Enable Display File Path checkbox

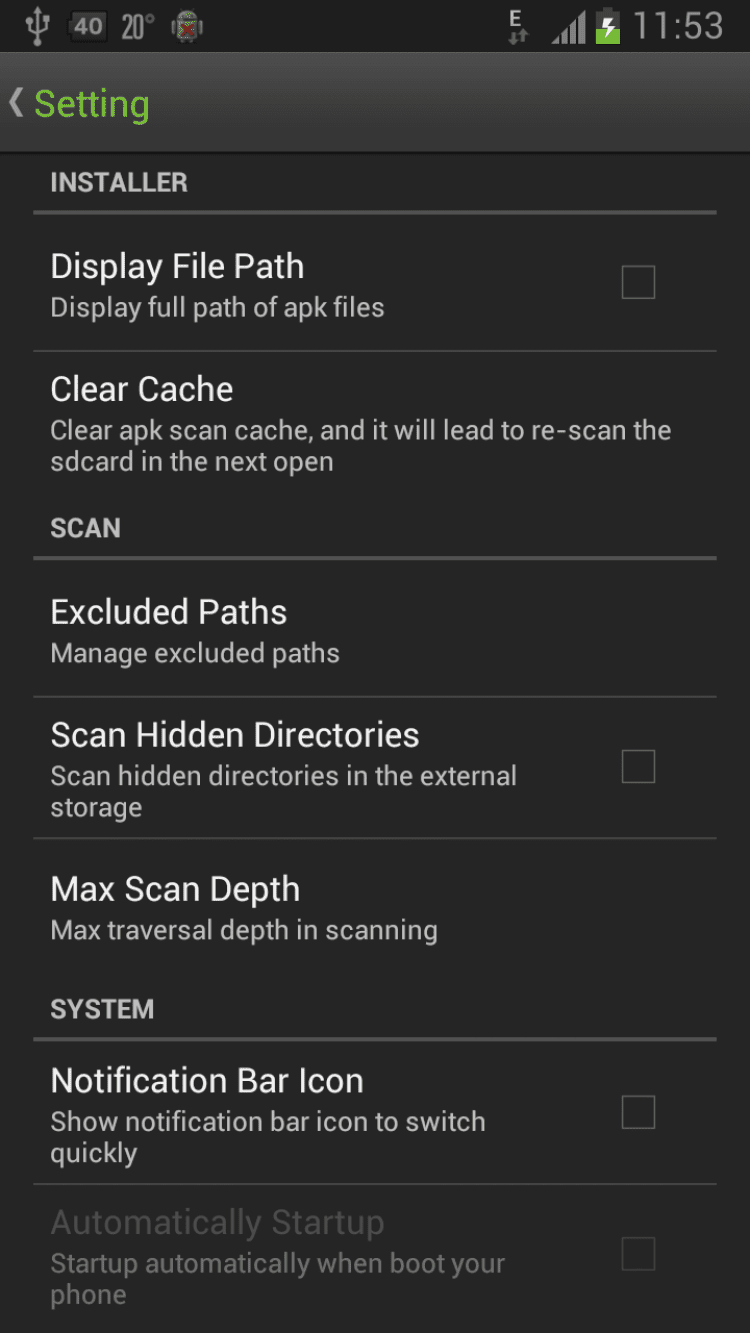(x=637, y=283)
